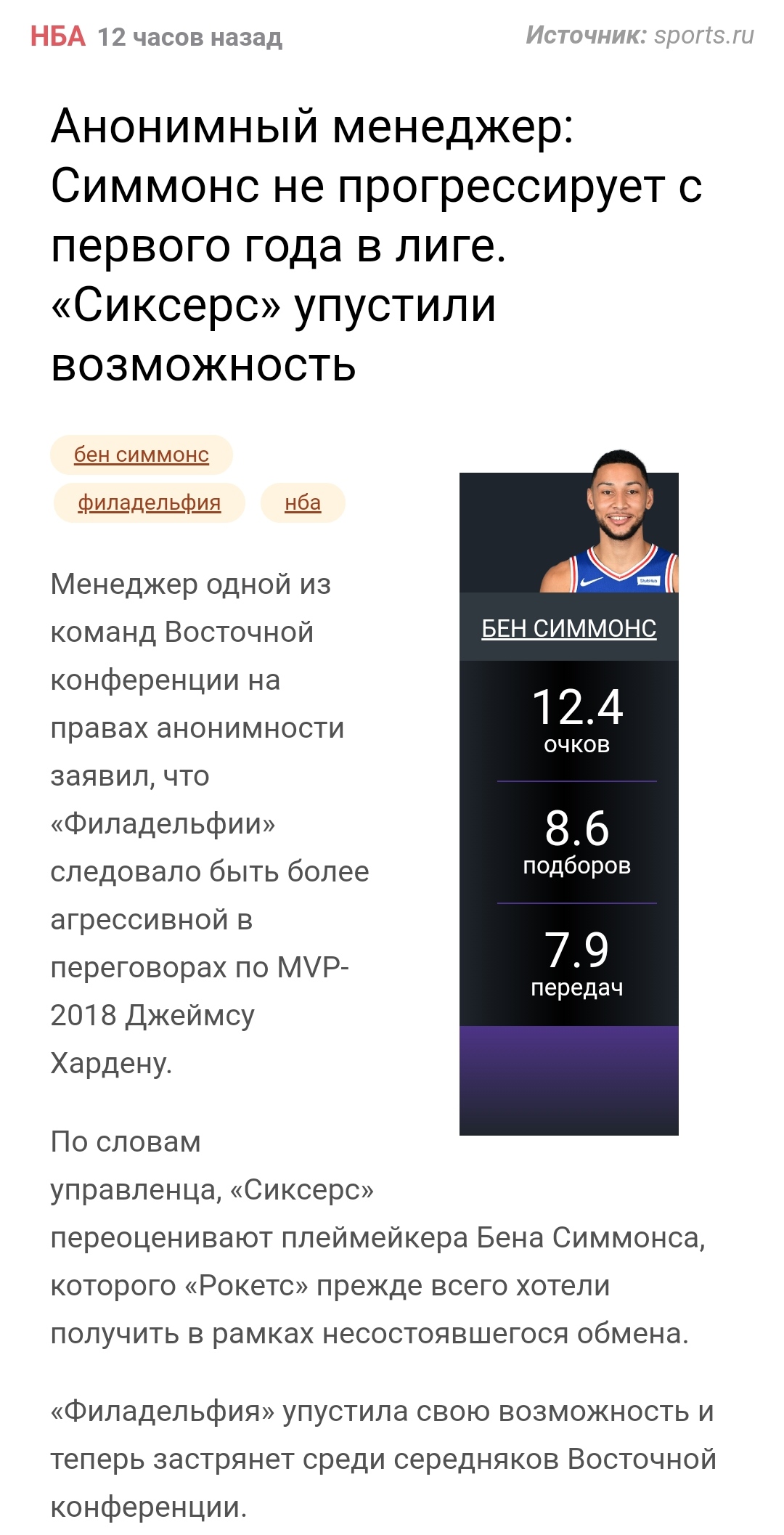
Task: Tap the "бен симмонс" tag
Action: point(142,455)
